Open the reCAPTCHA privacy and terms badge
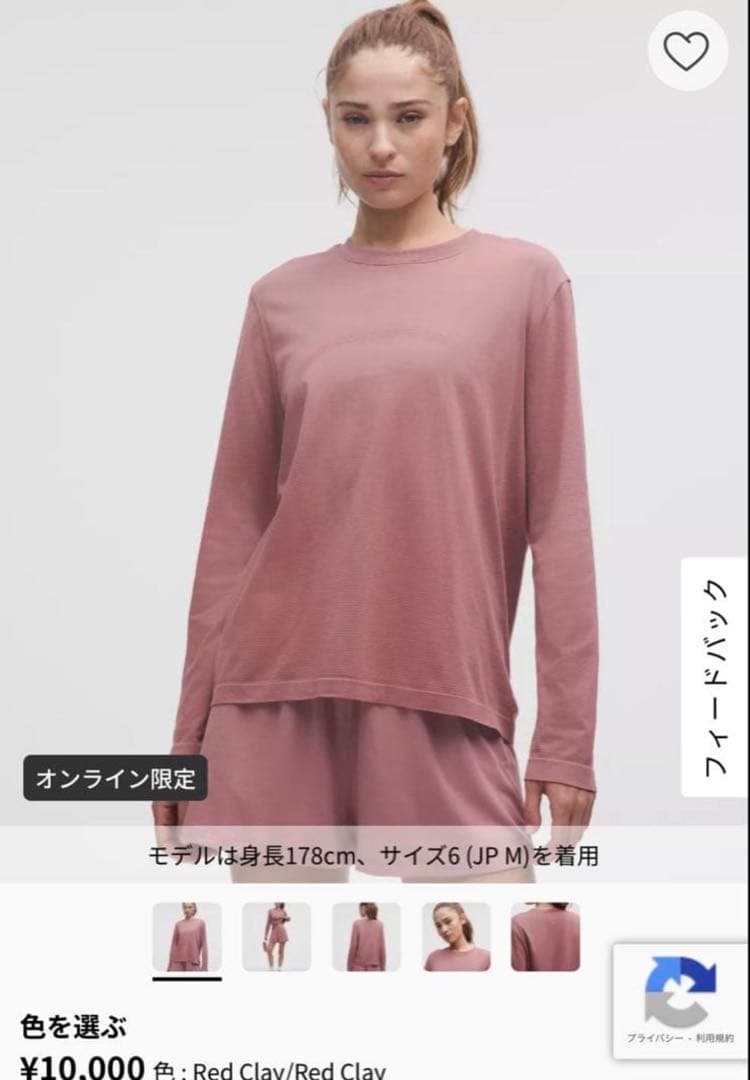Image resolution: width=750 pixels, height=1080 pixels. coord(681,1002)
